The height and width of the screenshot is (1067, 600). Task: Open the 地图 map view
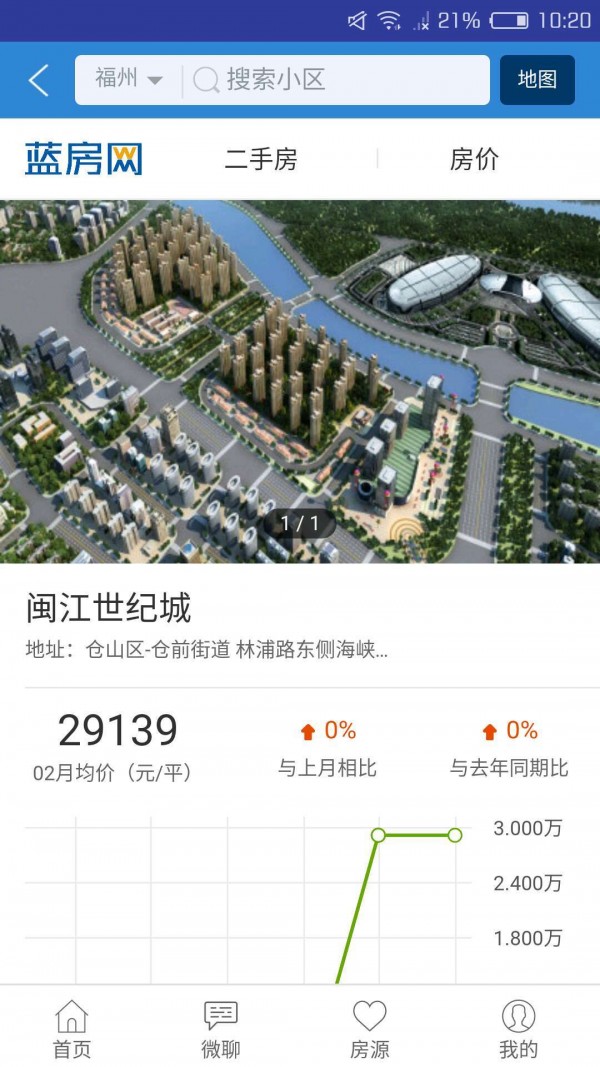click(537, 80)
